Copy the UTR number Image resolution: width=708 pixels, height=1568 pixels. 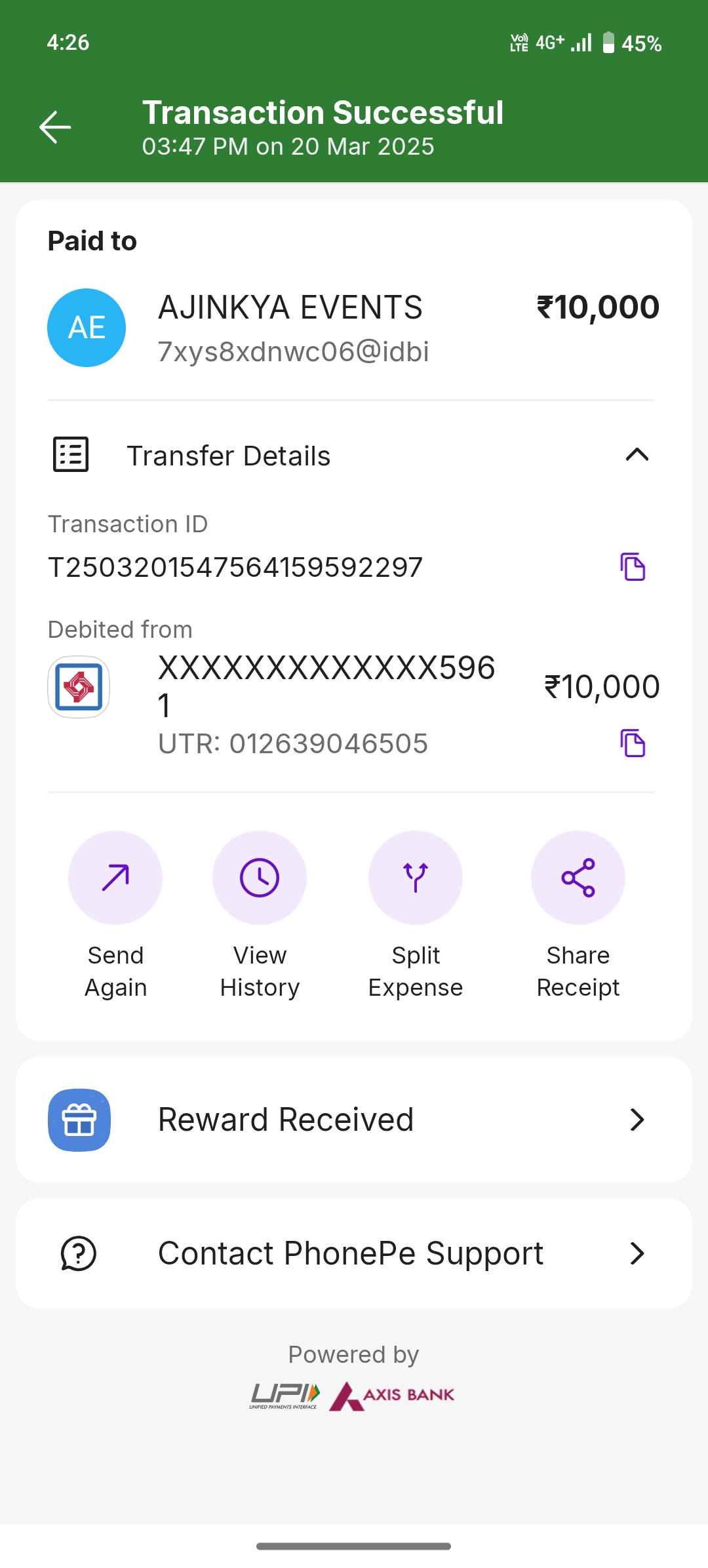pyautogui.click(x=633, y=743)
